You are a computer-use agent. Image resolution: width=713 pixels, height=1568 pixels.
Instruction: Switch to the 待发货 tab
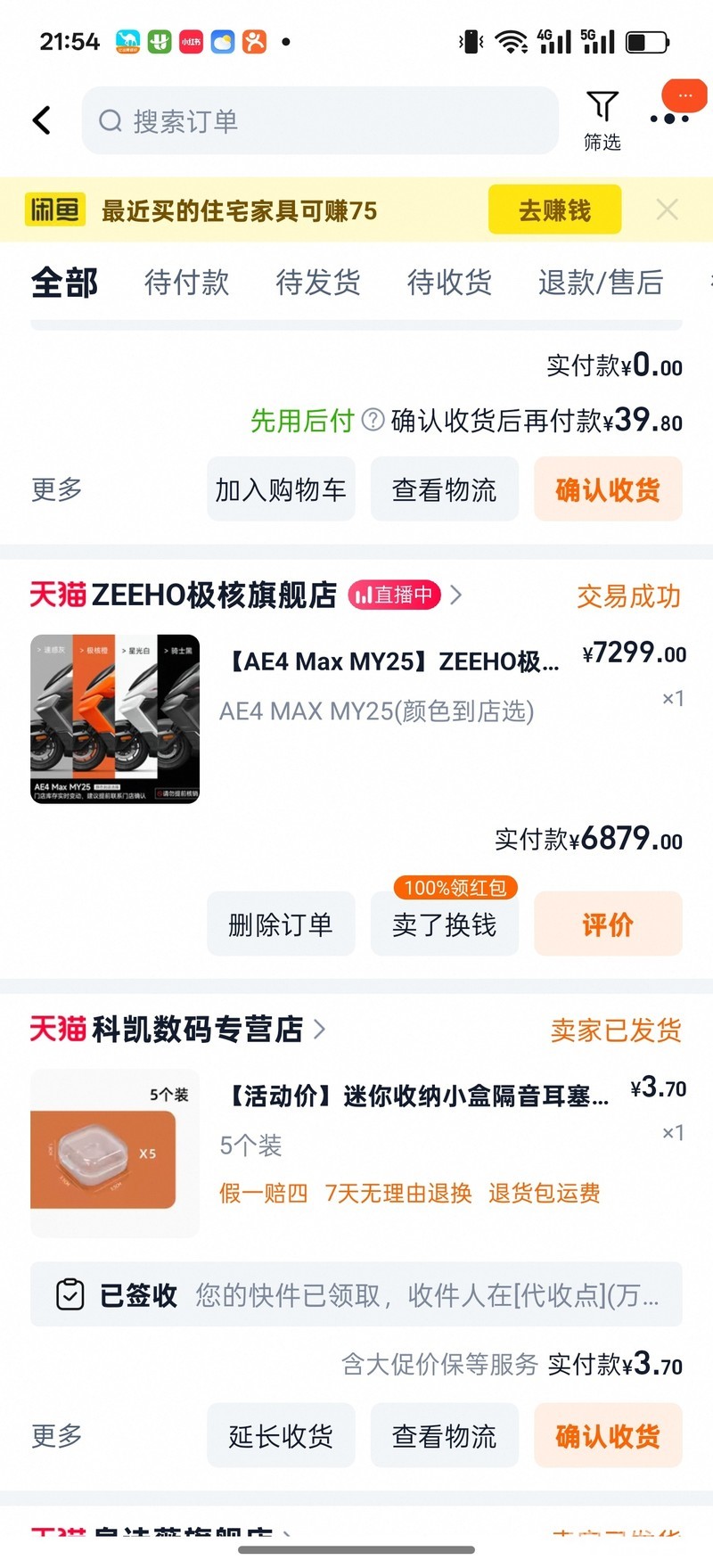(318, 283)
